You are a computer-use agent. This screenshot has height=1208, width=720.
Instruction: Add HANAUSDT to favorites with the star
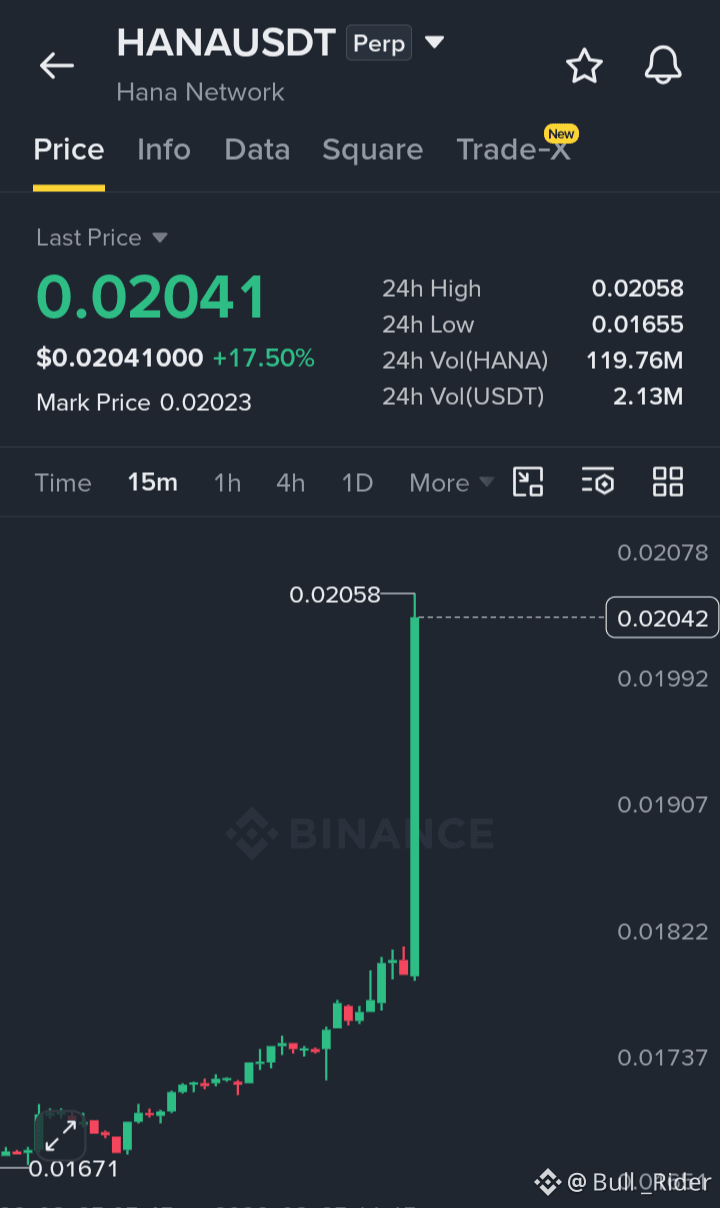pyautogui.click(x=584, y=66)
